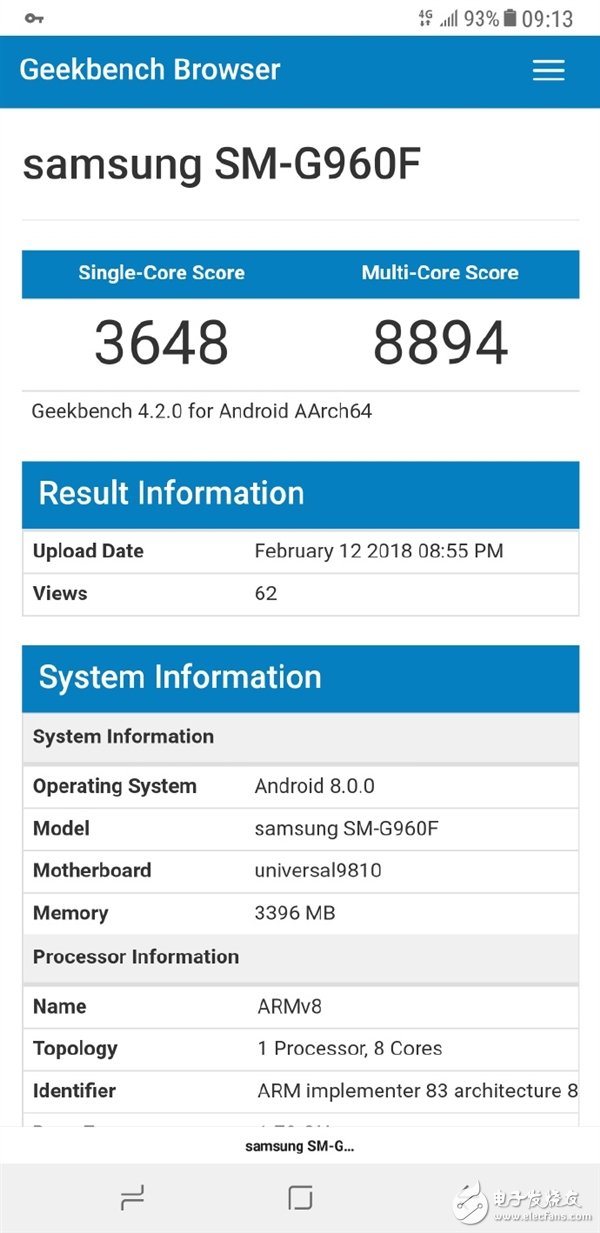Tap the system home button
The width and height of the screenshot is (600, 1233).
[x=300, y=1197]
